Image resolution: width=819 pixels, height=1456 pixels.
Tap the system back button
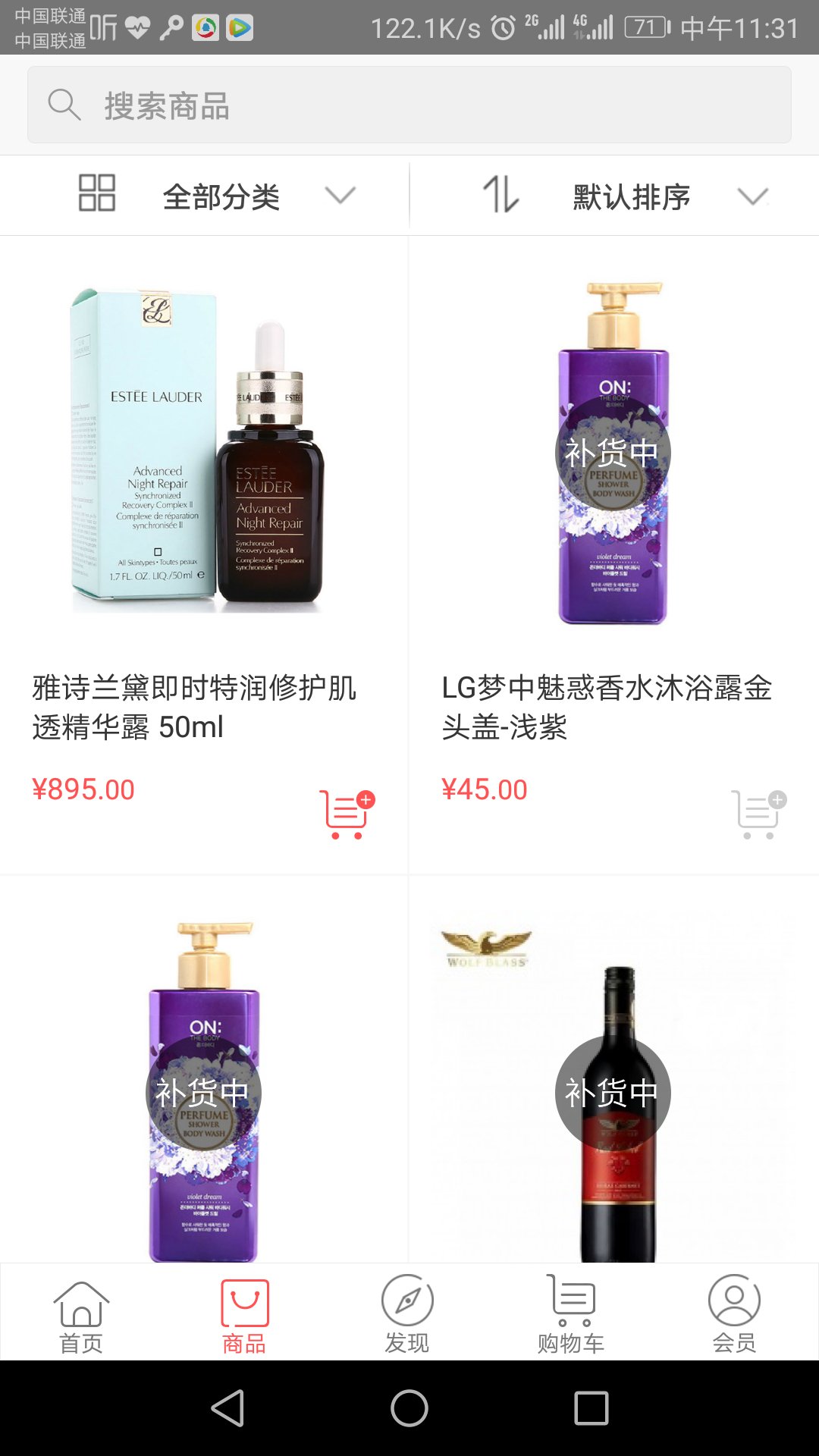(x=227, y=1408)
